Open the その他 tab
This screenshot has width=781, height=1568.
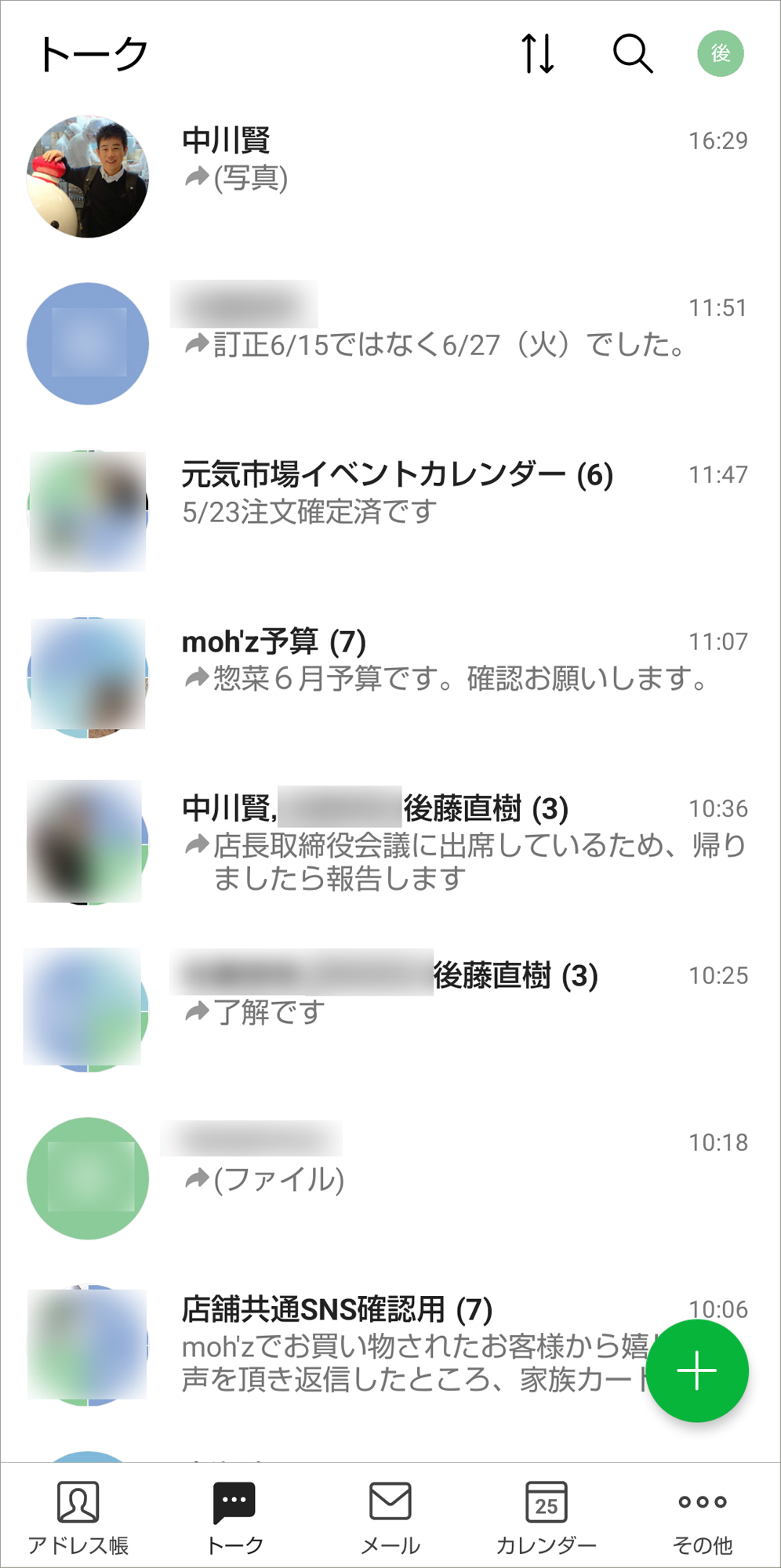[x=703, y=1517]
